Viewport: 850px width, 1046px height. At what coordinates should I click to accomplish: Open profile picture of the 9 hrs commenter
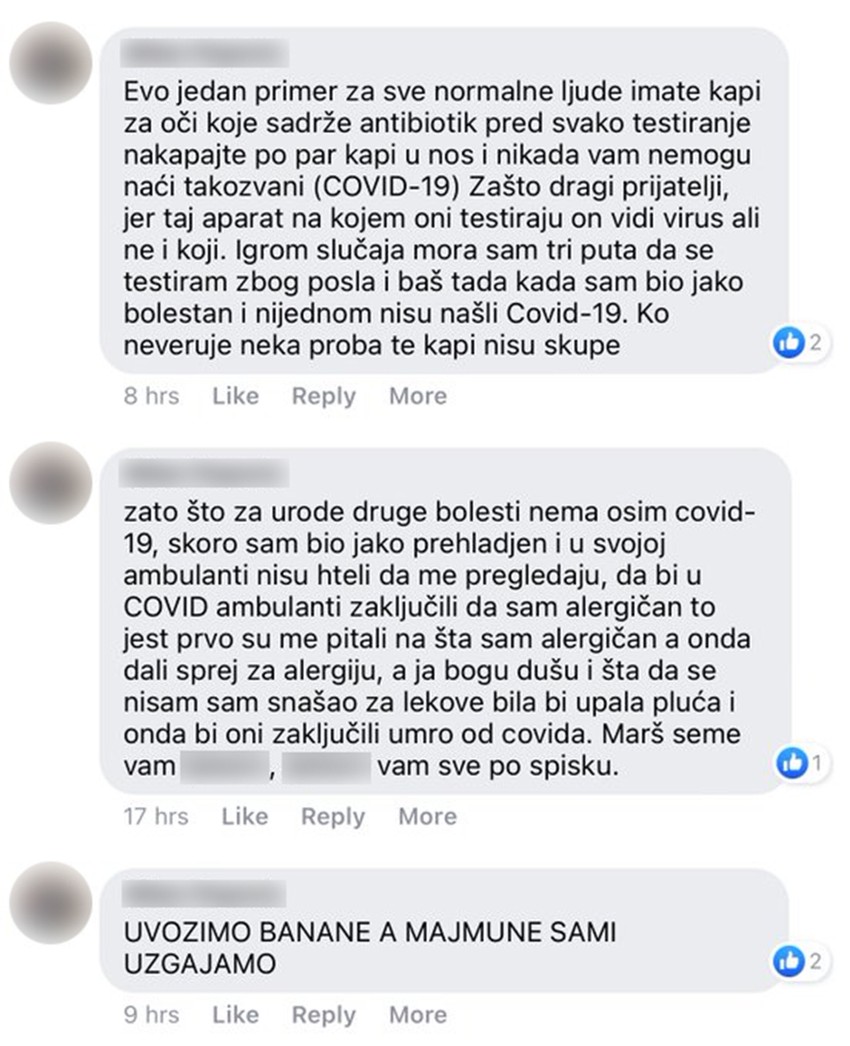pos(51,903)
